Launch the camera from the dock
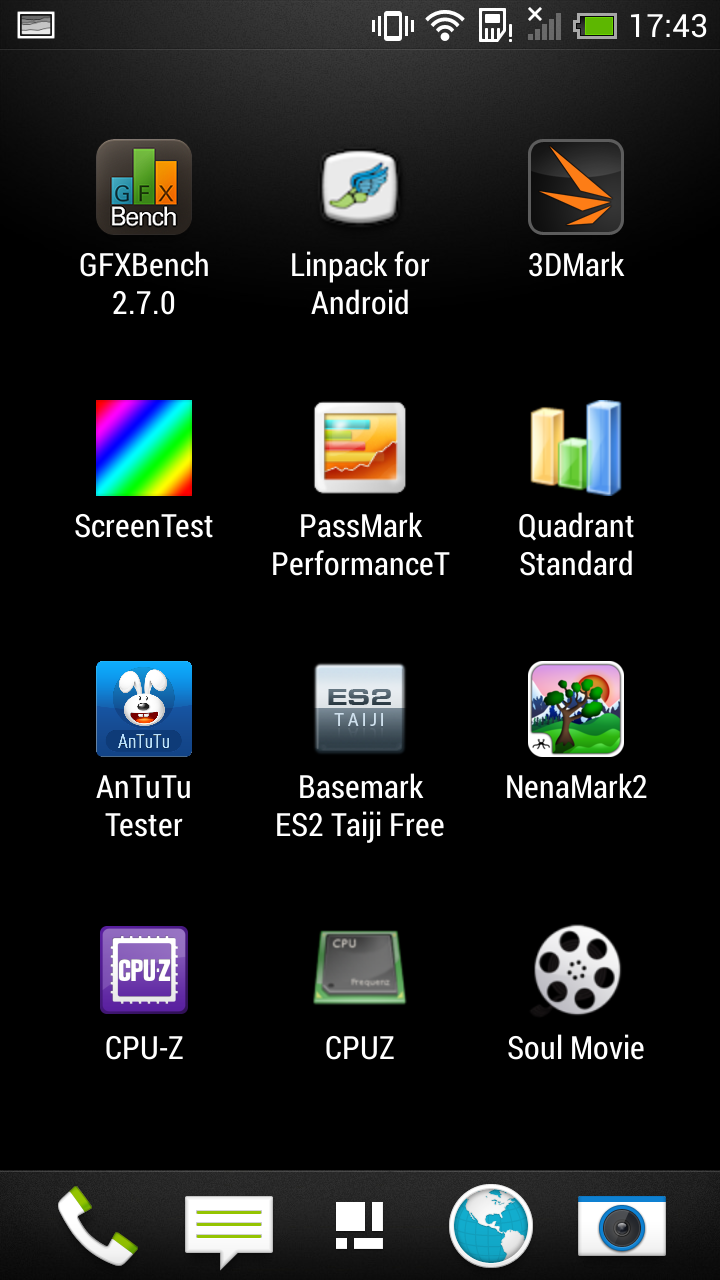720x1280 pixels. [x=622, y=1226]
